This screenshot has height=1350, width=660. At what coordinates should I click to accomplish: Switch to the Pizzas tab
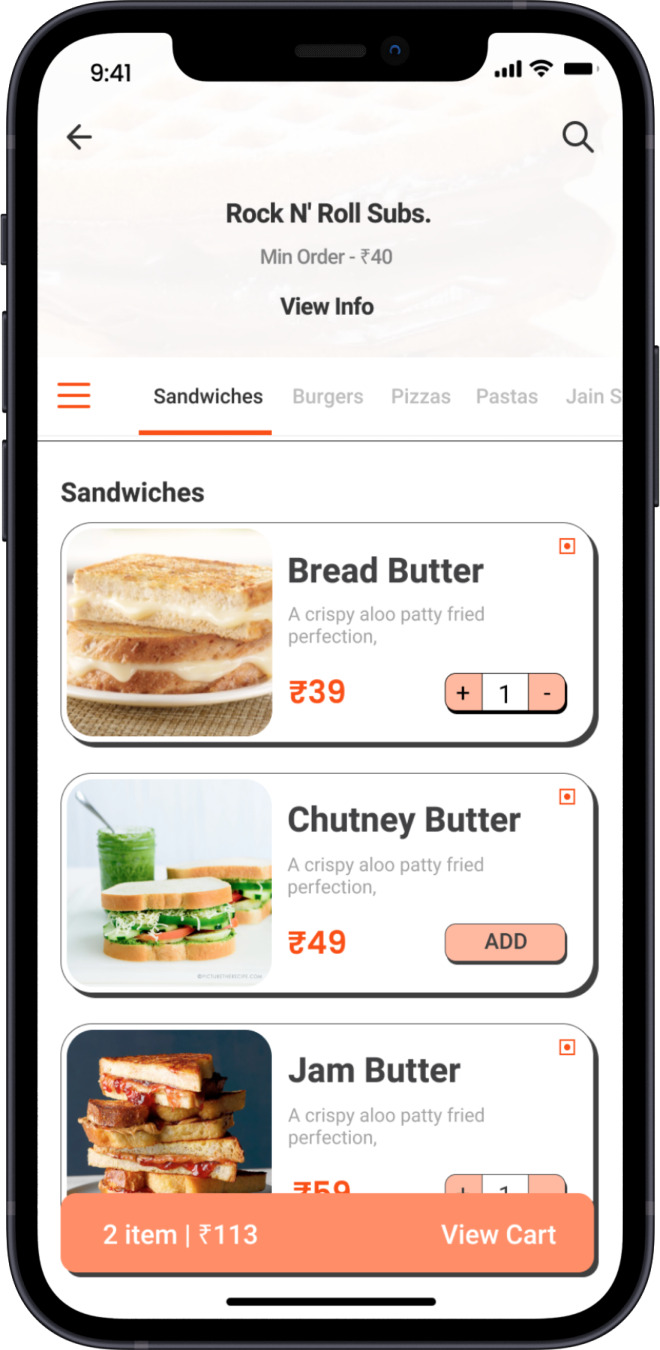pos(420,397)
